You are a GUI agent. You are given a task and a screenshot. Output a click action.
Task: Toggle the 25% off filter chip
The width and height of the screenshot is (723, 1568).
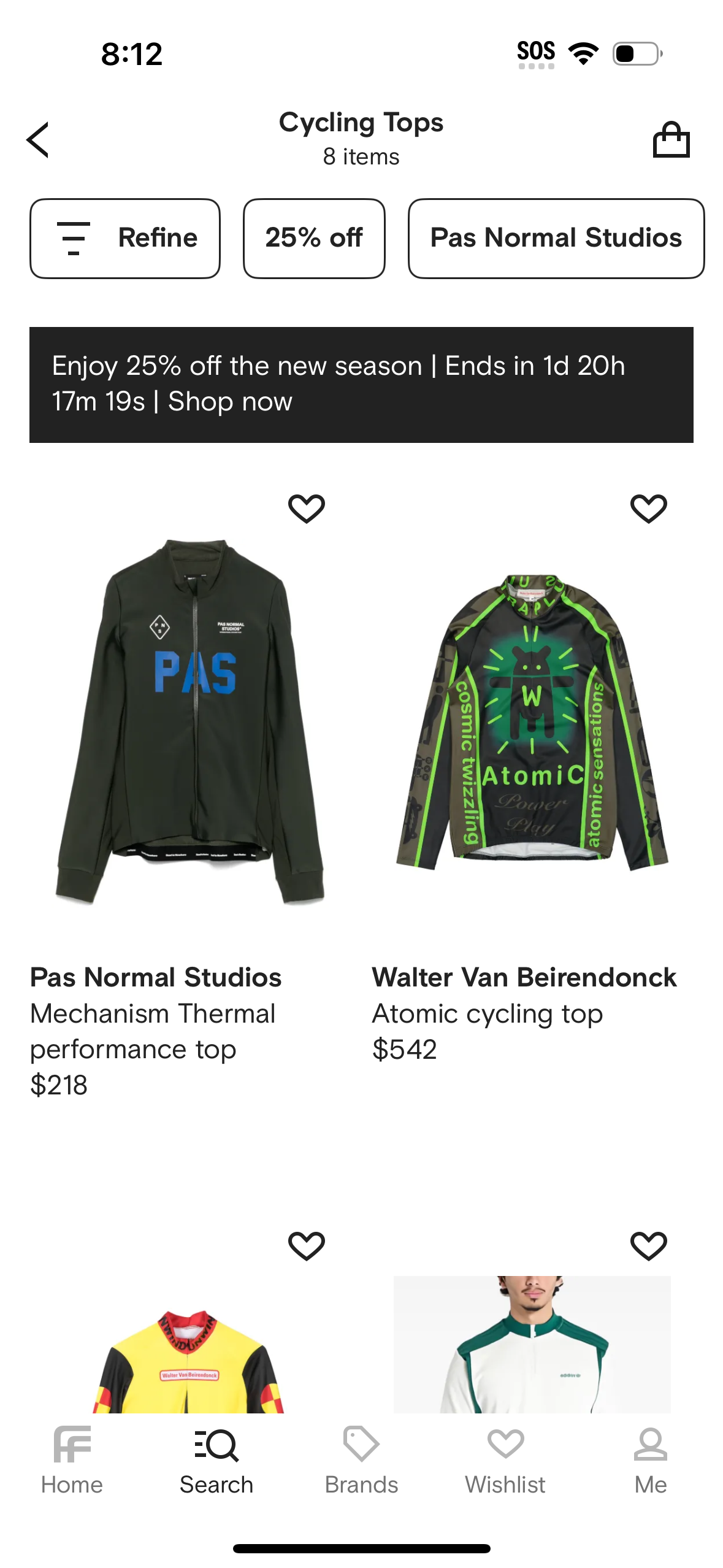click(314, 238)
